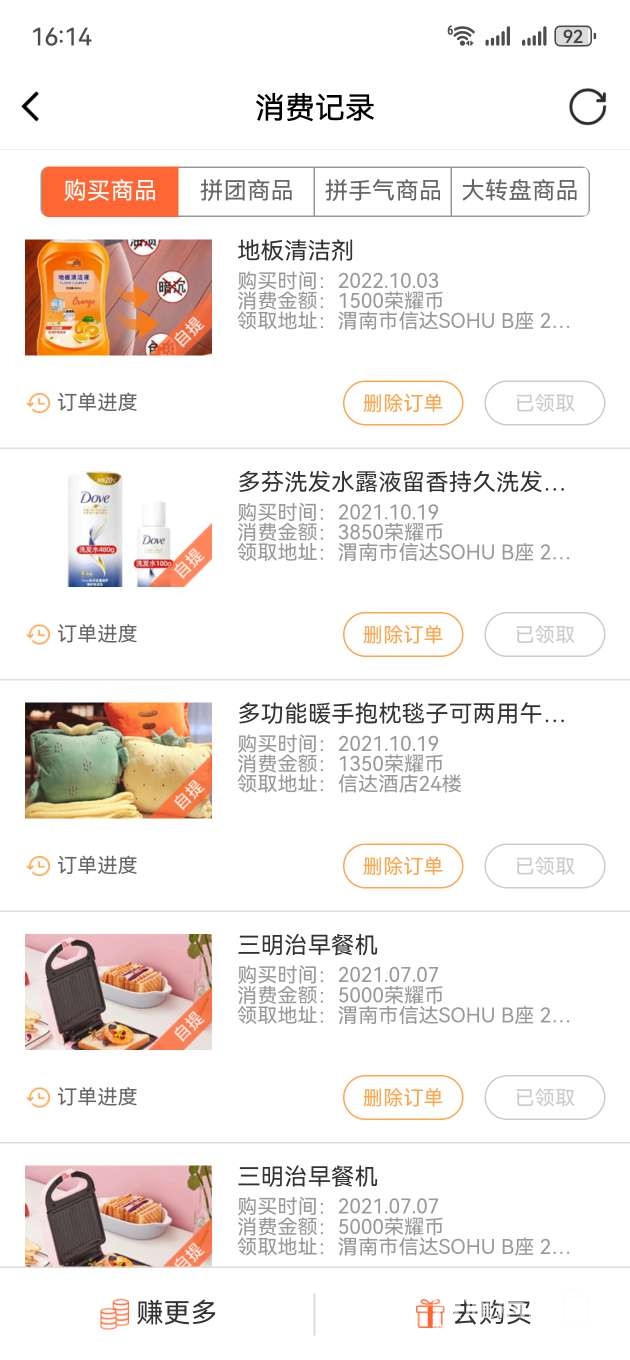Refresh the consumption records
The height and width of the screenshot is (1360, 630).
587,107
